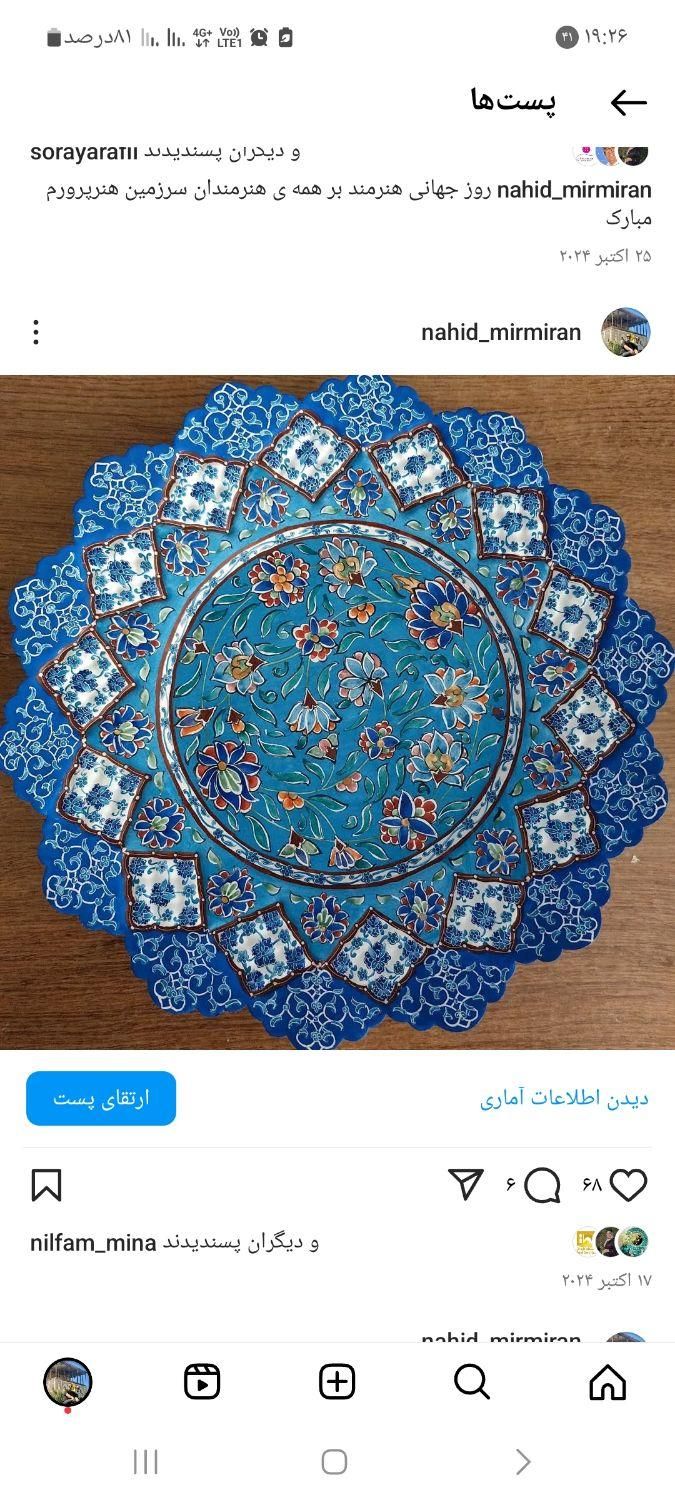
Task: Go back using the top arrow
Action: 628,102
